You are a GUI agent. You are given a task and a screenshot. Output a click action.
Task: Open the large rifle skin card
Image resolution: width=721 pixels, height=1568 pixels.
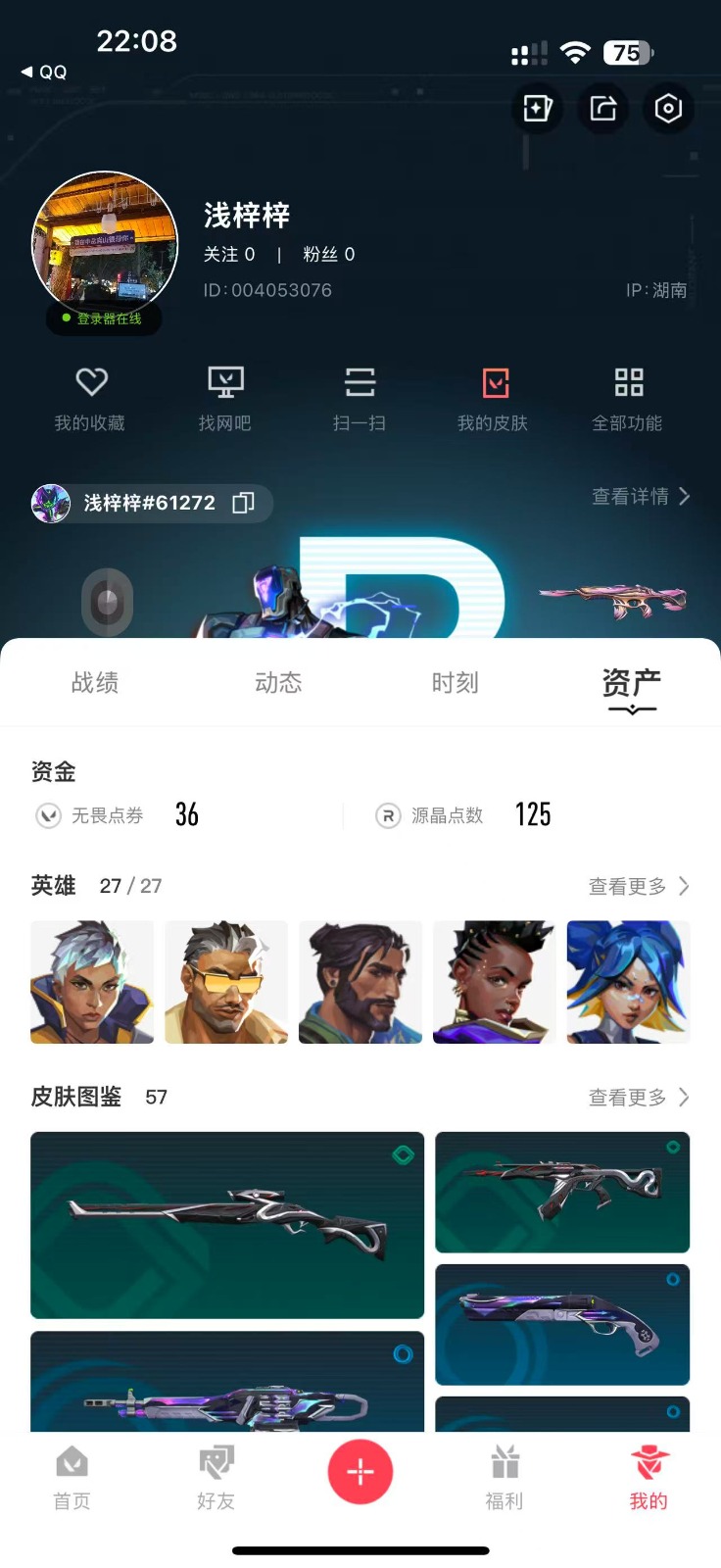click(x=227, y=1225)
